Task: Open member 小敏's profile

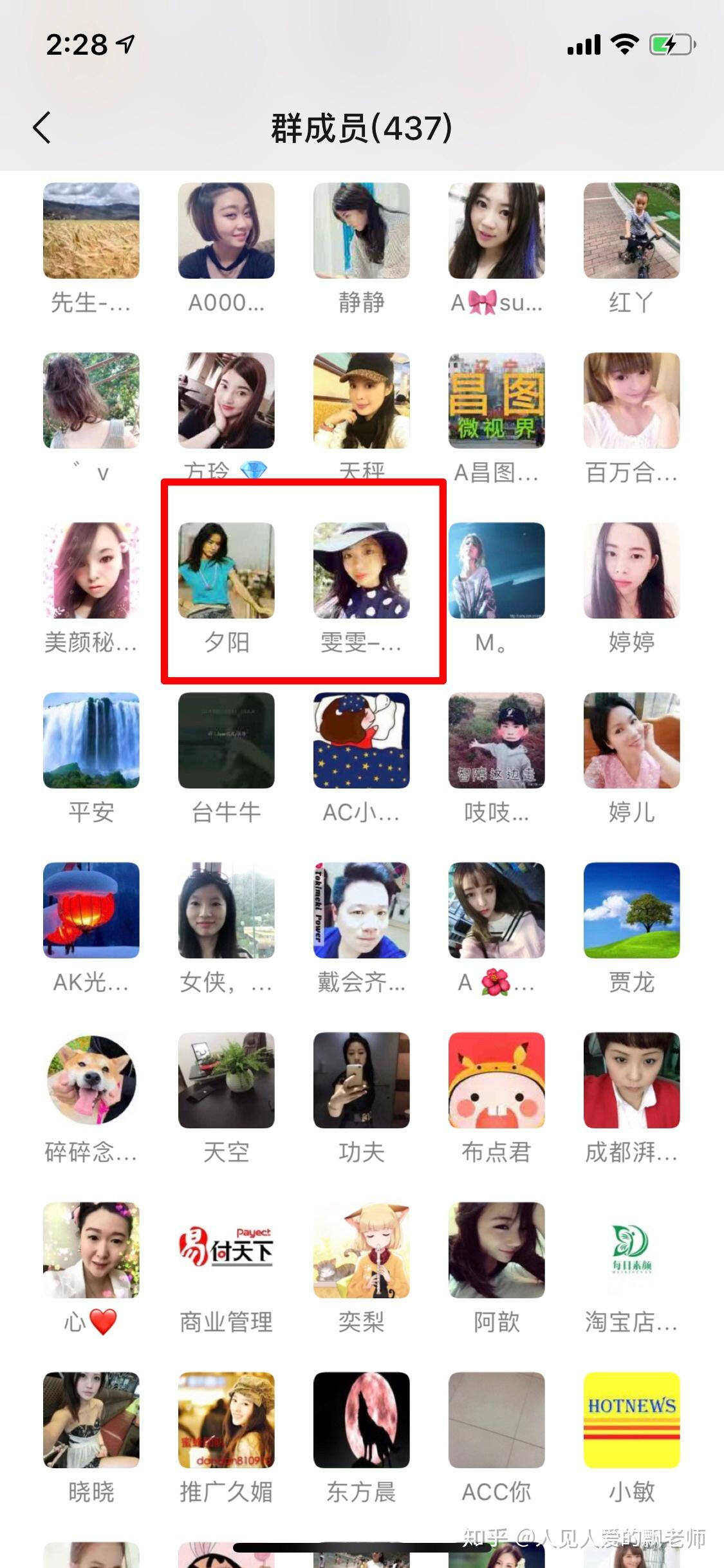Action: point(631,1421)
